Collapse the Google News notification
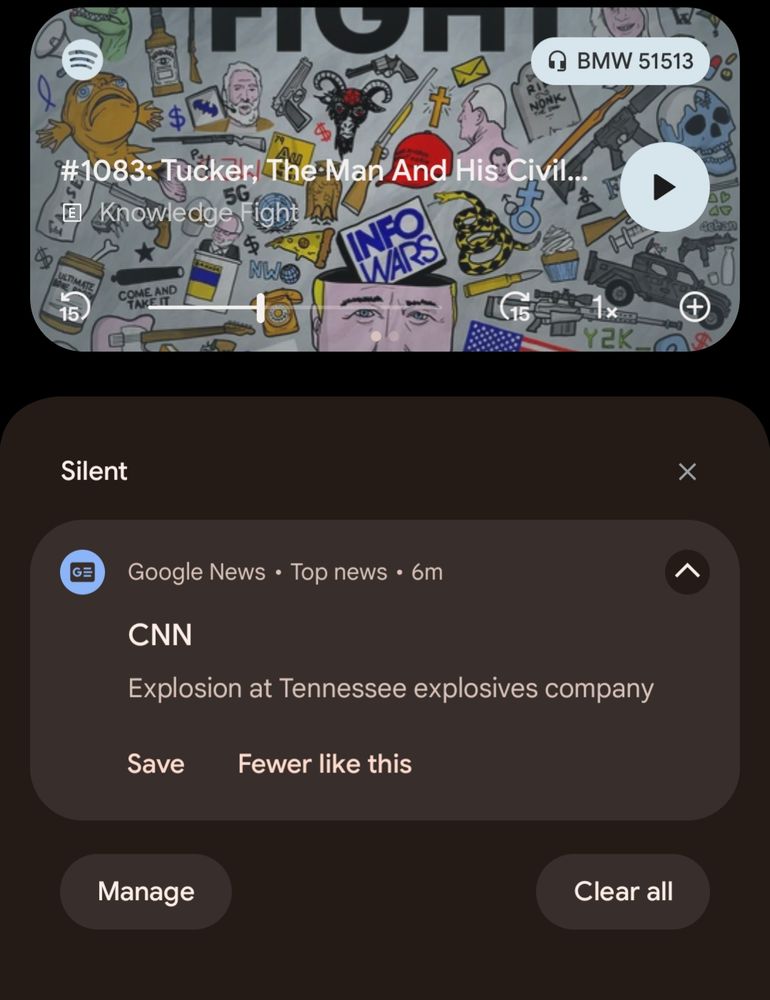The image size is (770, 1000). point(687,572)
